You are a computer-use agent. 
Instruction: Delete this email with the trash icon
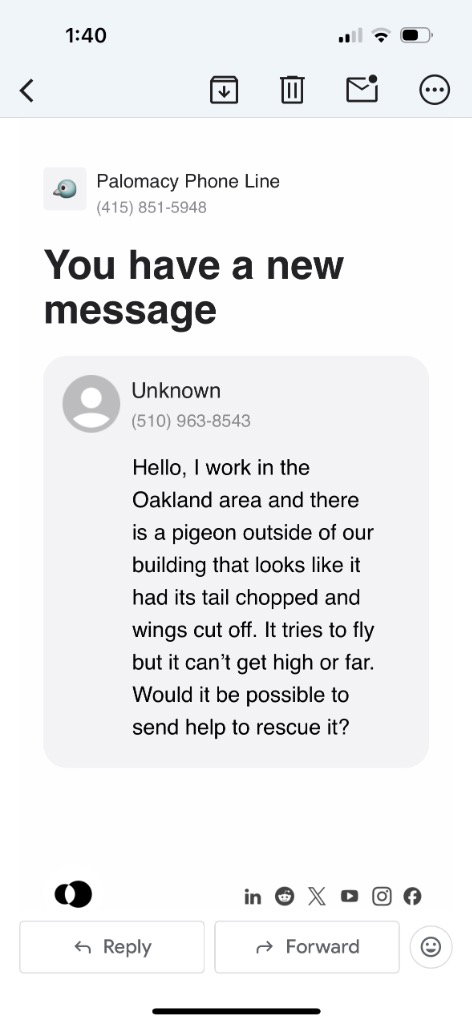[292, 90]
